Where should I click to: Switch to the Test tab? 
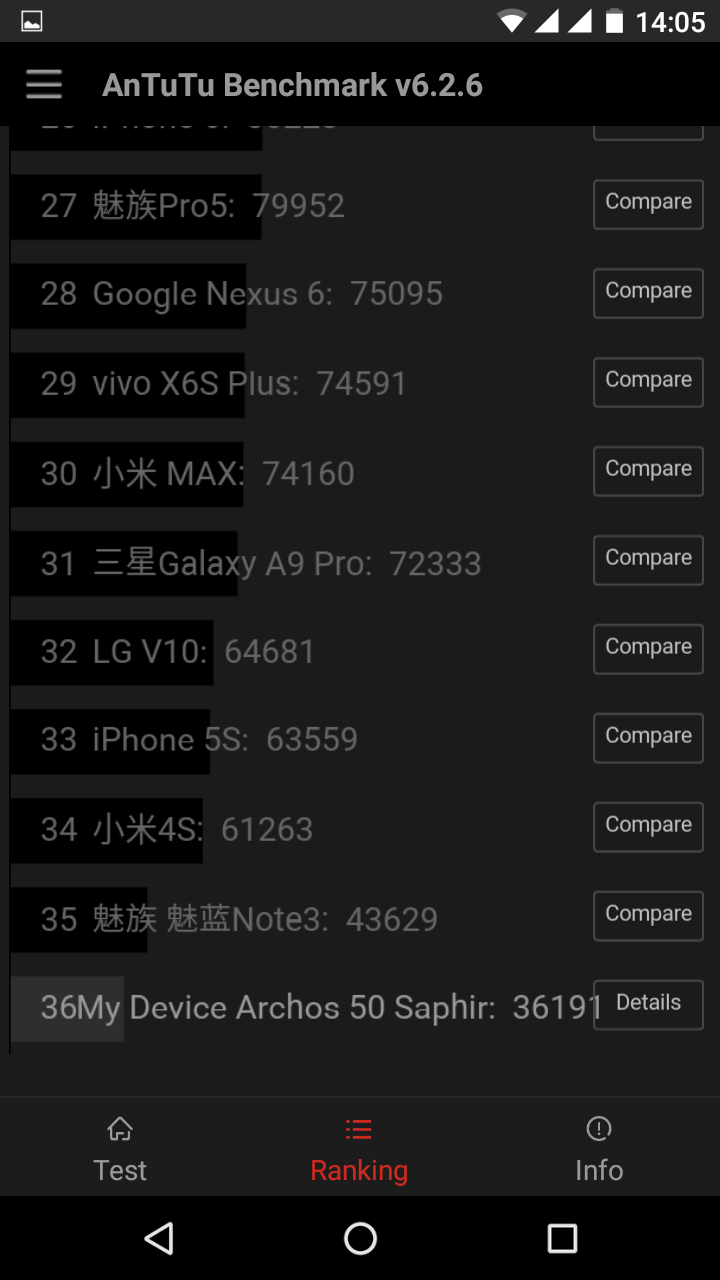120,1150
